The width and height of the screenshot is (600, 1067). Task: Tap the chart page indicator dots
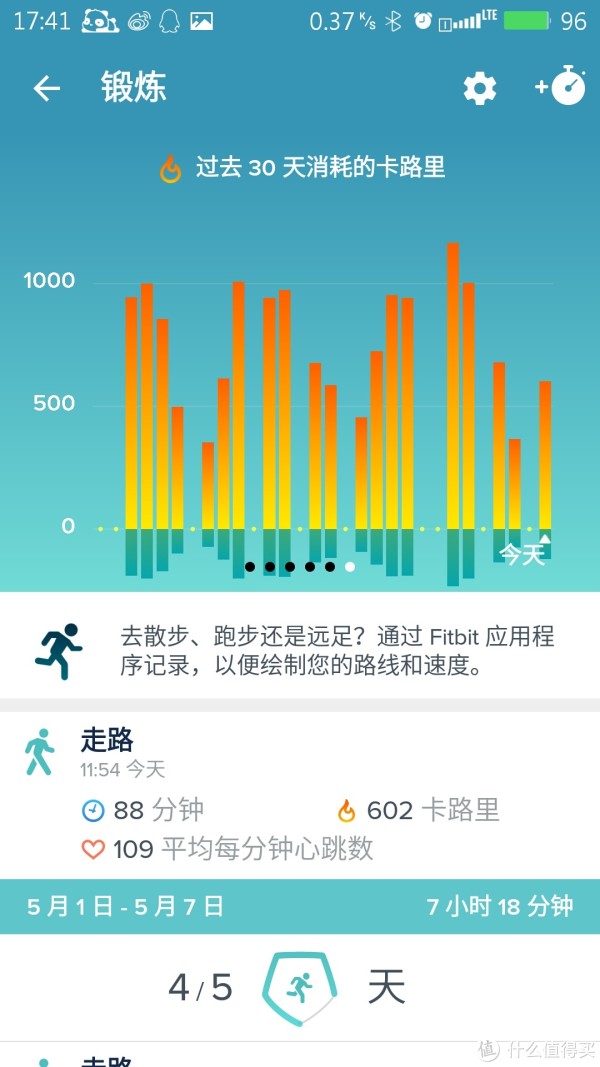click(299, 566)
